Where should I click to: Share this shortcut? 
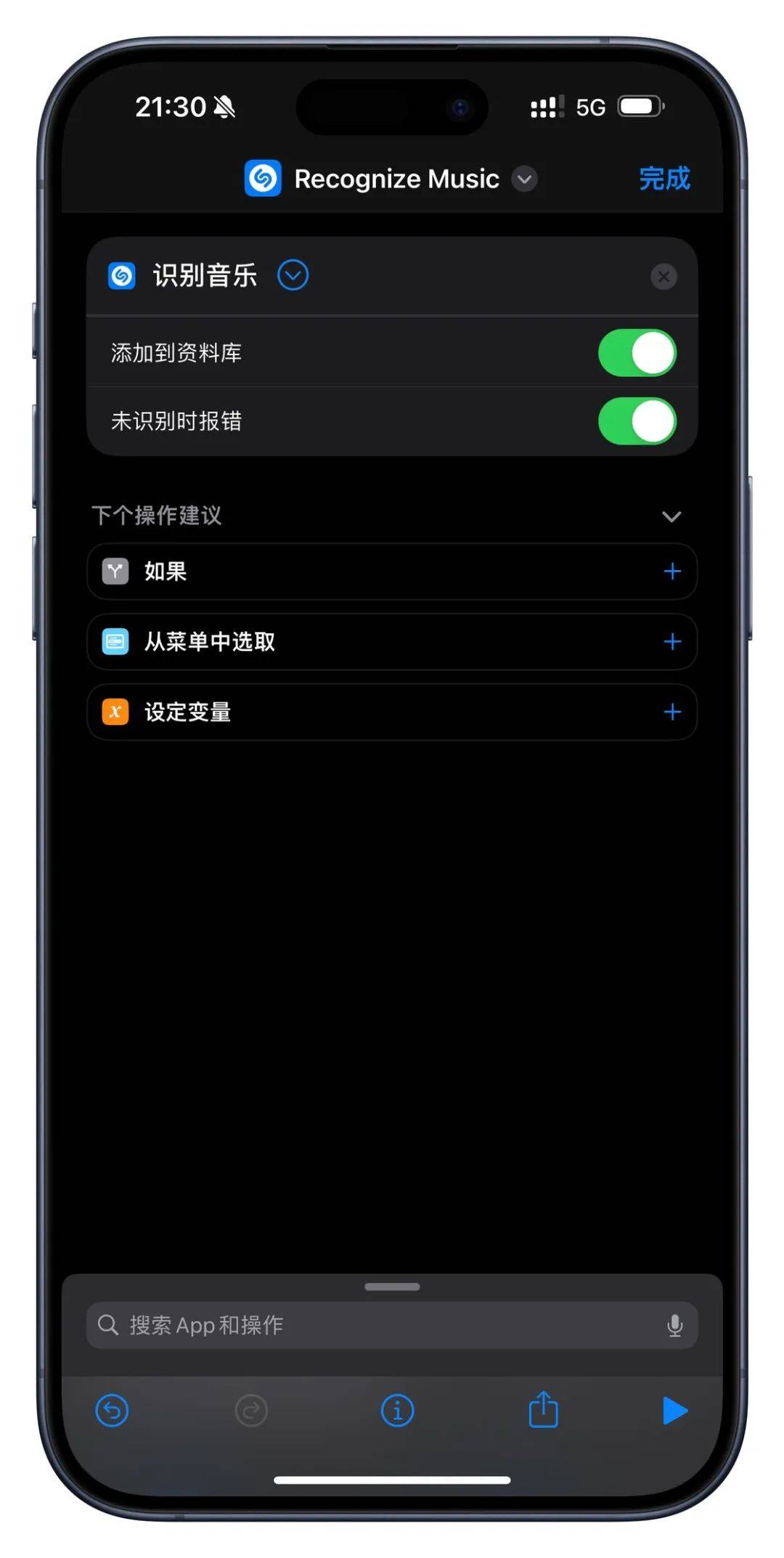coord(543,1411)
